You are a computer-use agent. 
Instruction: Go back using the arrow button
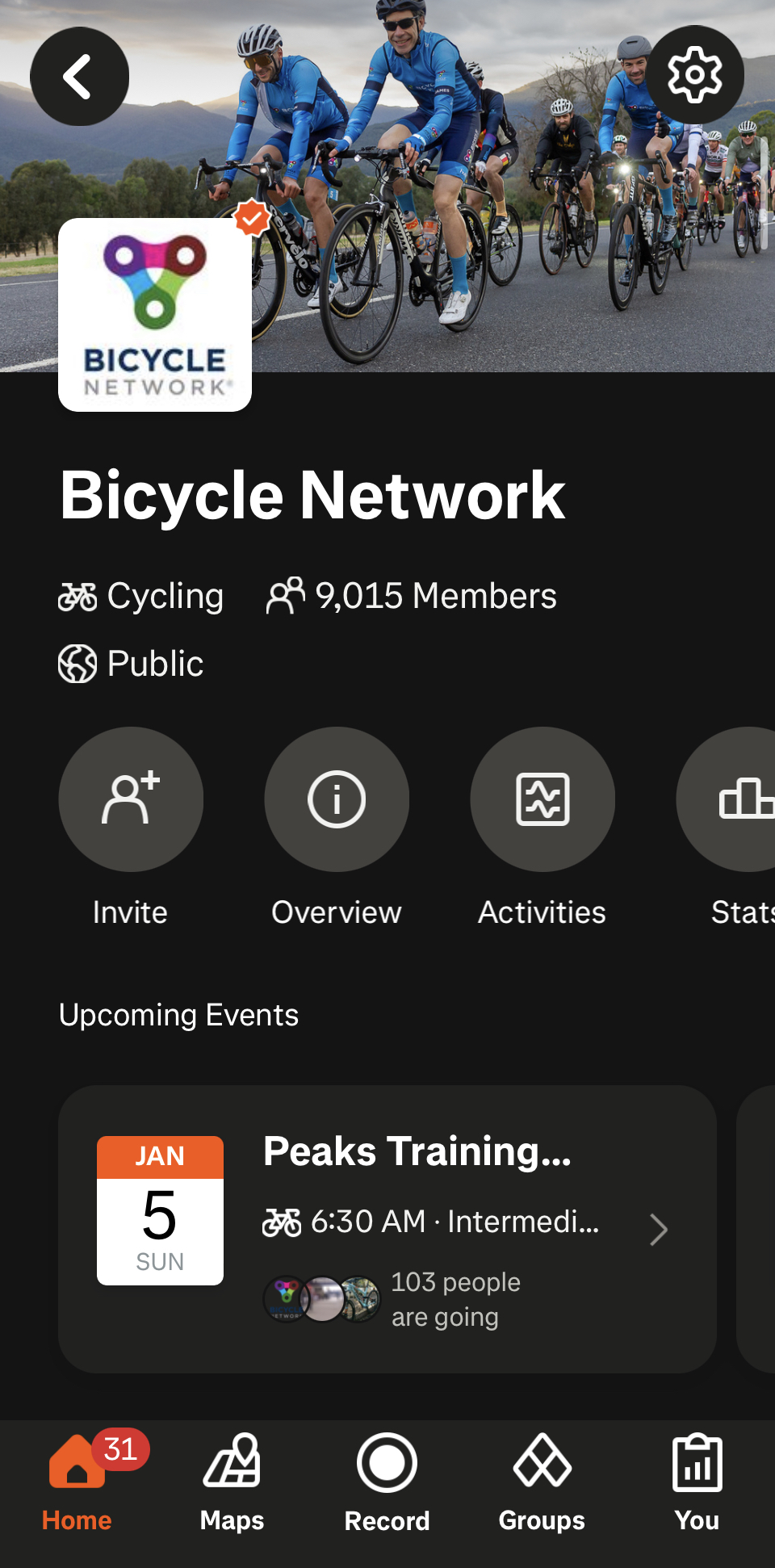pyautogui.click(x=79, y=77)
